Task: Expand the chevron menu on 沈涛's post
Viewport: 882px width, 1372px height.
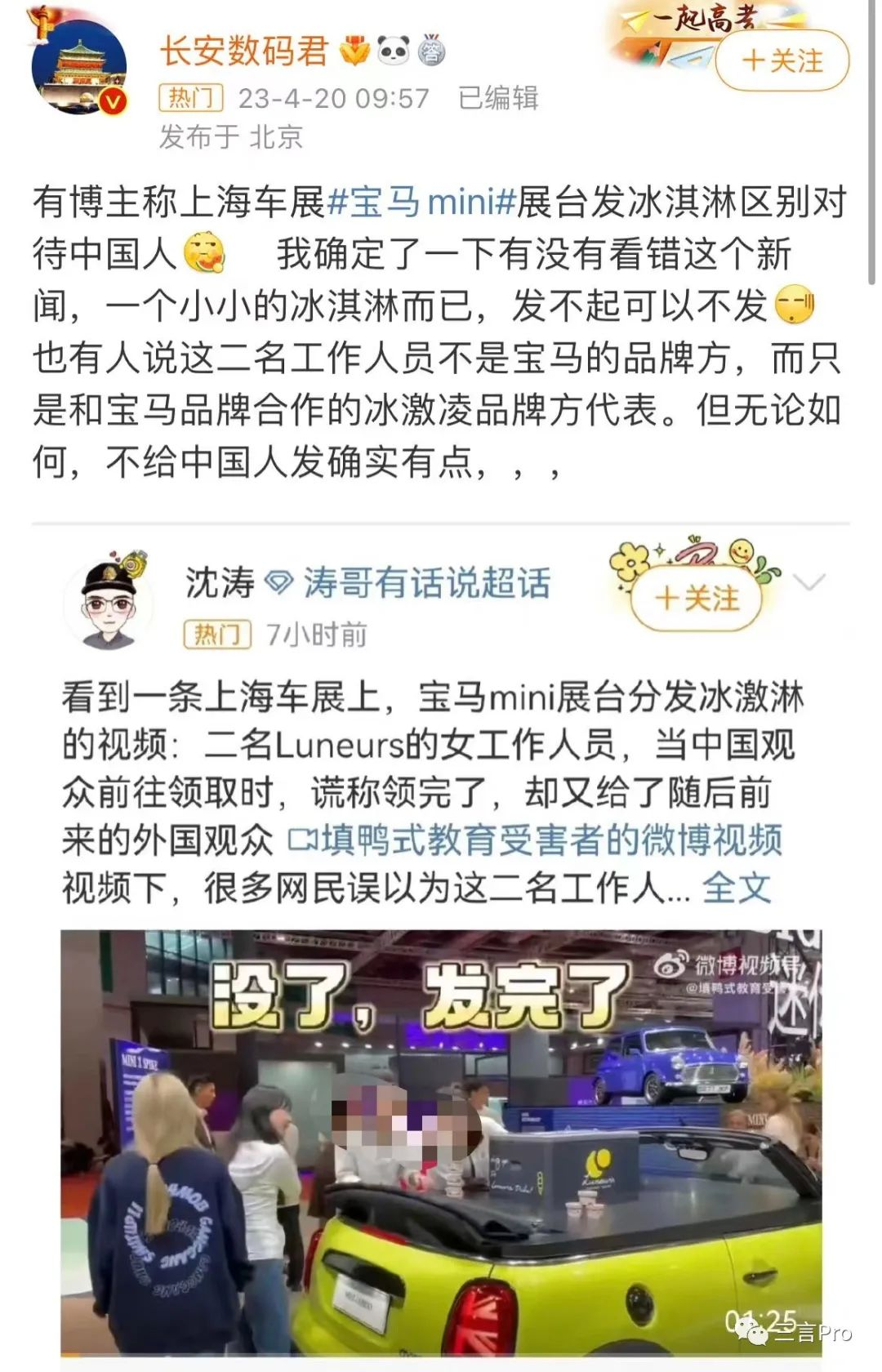Action: pos(808,582)
